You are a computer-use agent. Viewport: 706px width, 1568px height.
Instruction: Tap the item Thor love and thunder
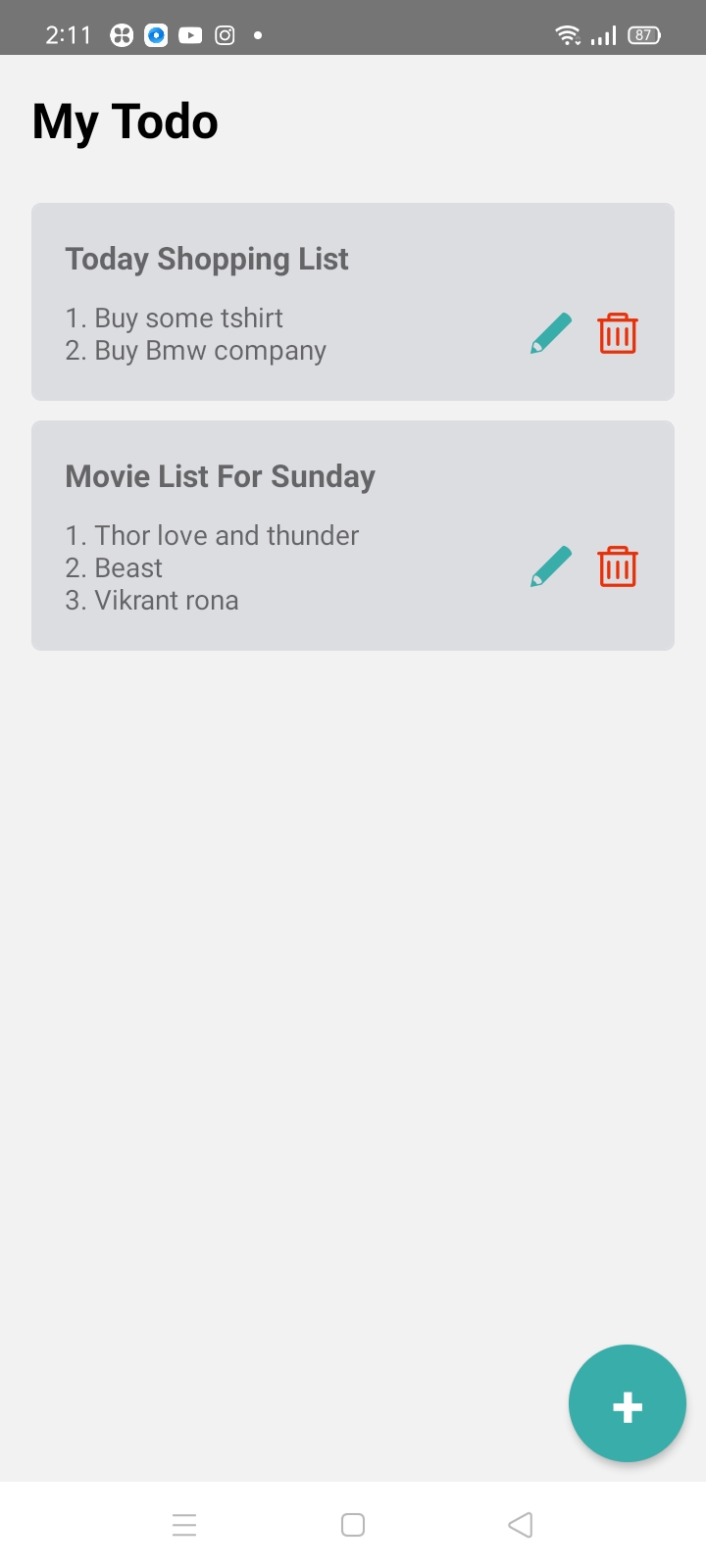212,535
